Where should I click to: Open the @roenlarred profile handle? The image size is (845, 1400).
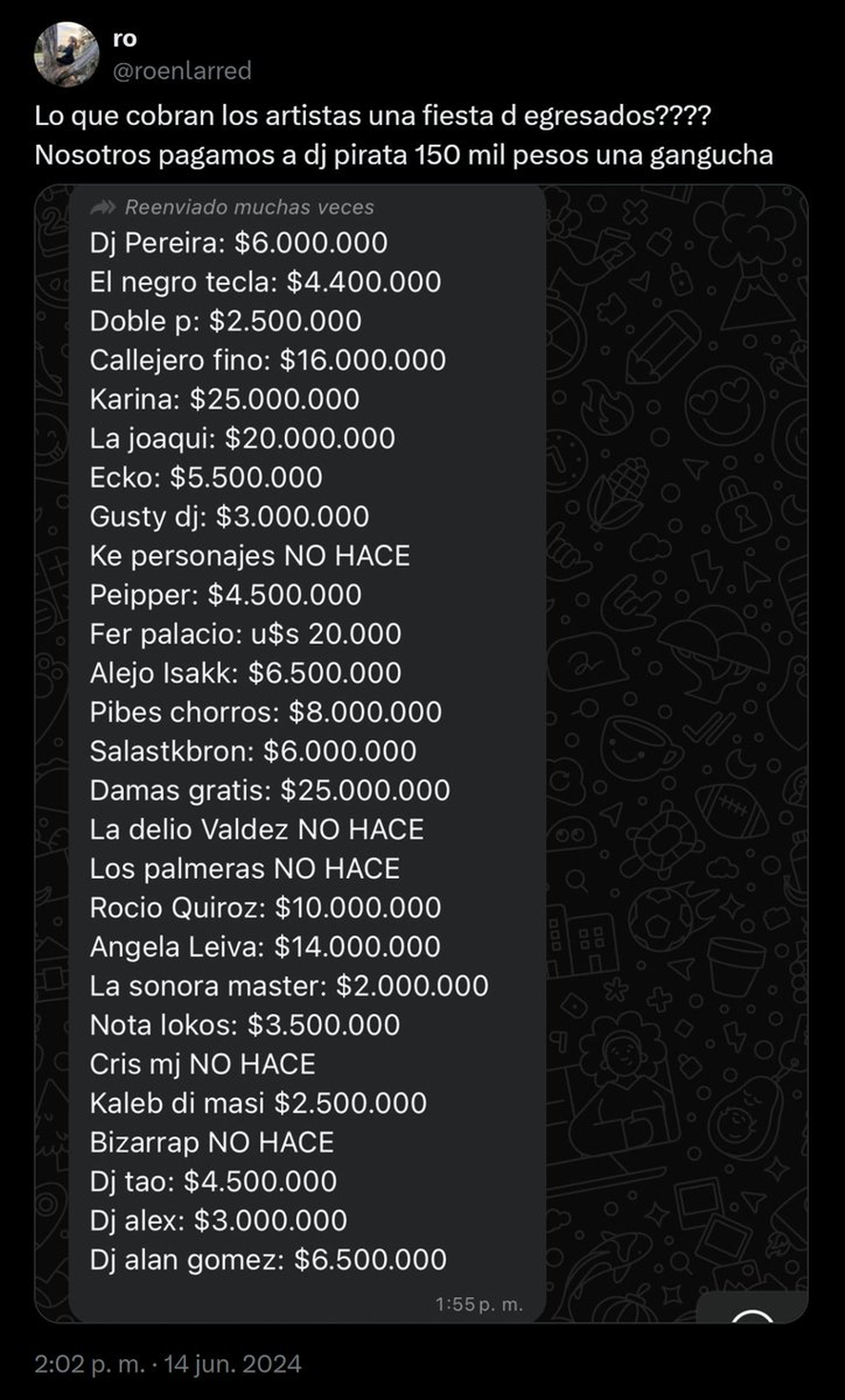tap(182, 70)
